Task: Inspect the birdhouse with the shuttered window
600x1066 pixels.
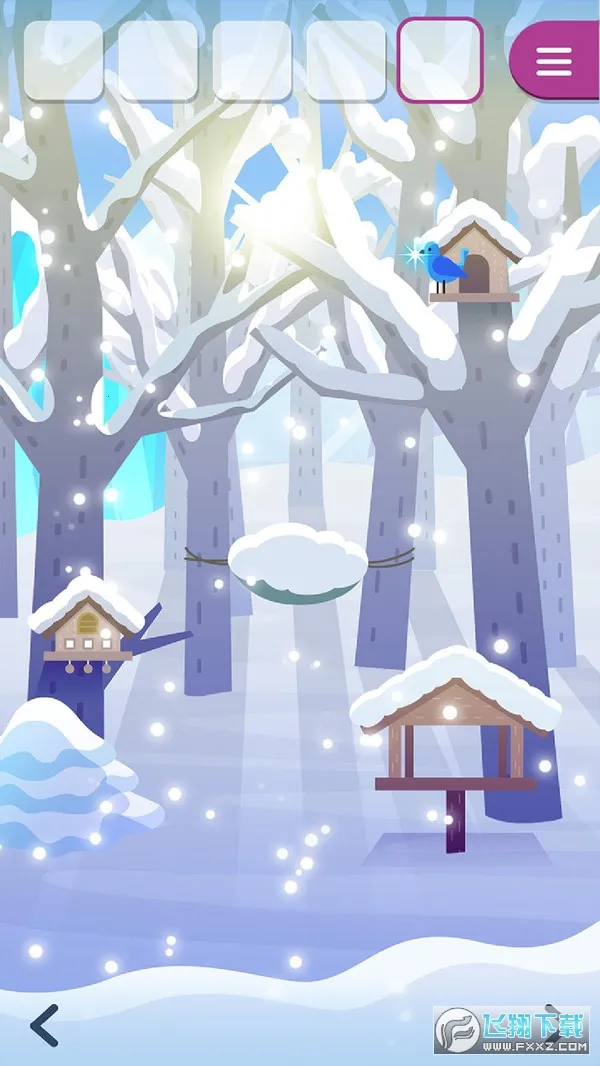Action: (x=87, y=624)
